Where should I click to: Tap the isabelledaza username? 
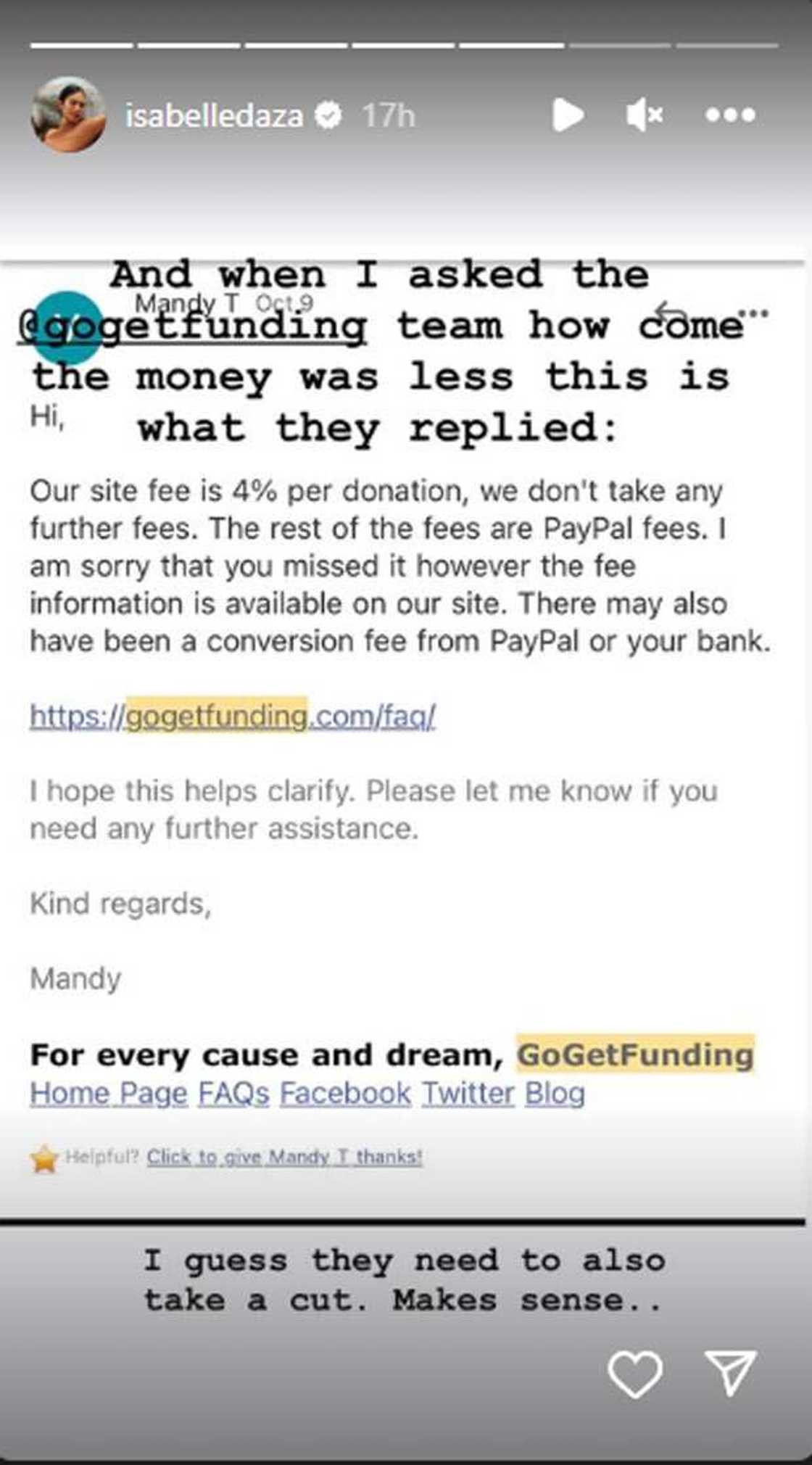(x=215, y=116)
